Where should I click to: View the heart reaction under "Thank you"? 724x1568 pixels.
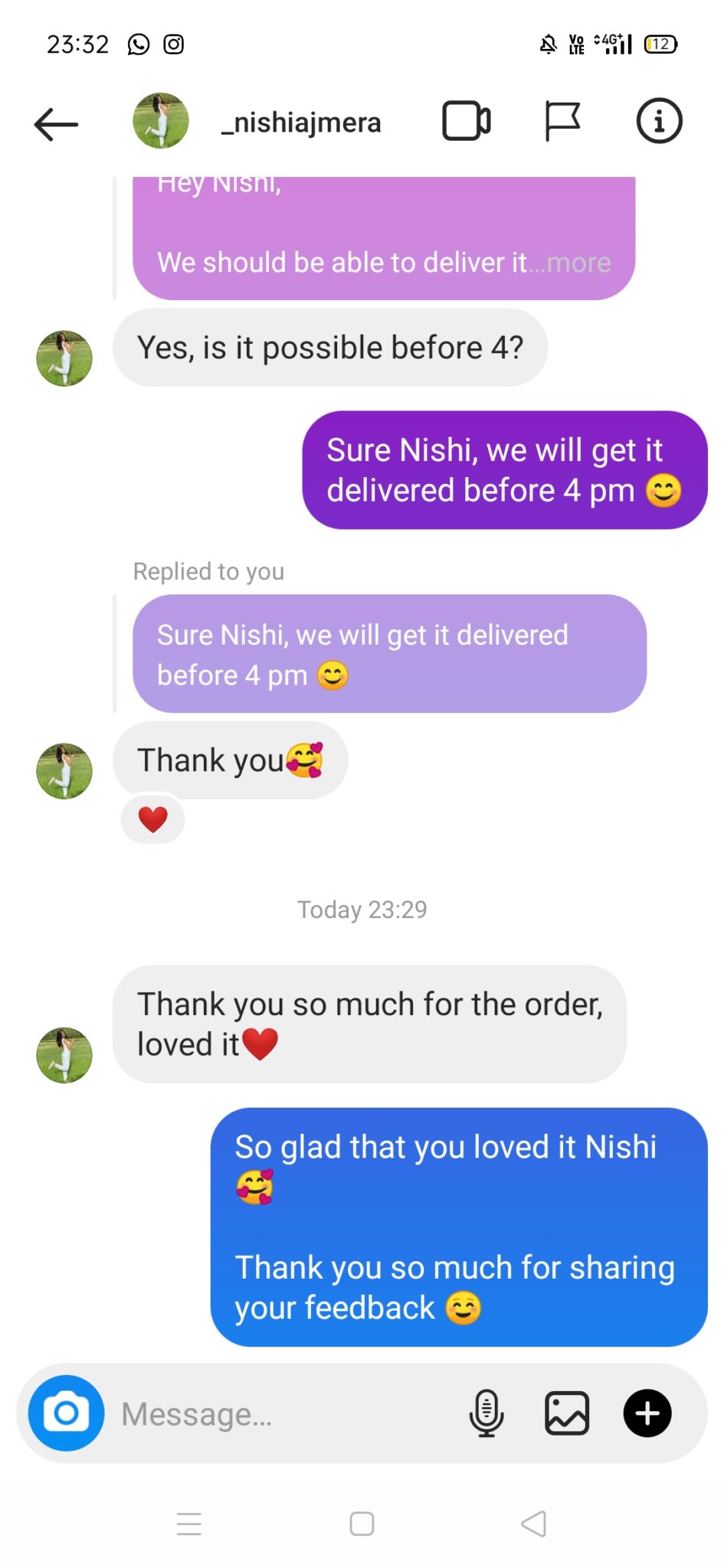click(x=152, y=819)
